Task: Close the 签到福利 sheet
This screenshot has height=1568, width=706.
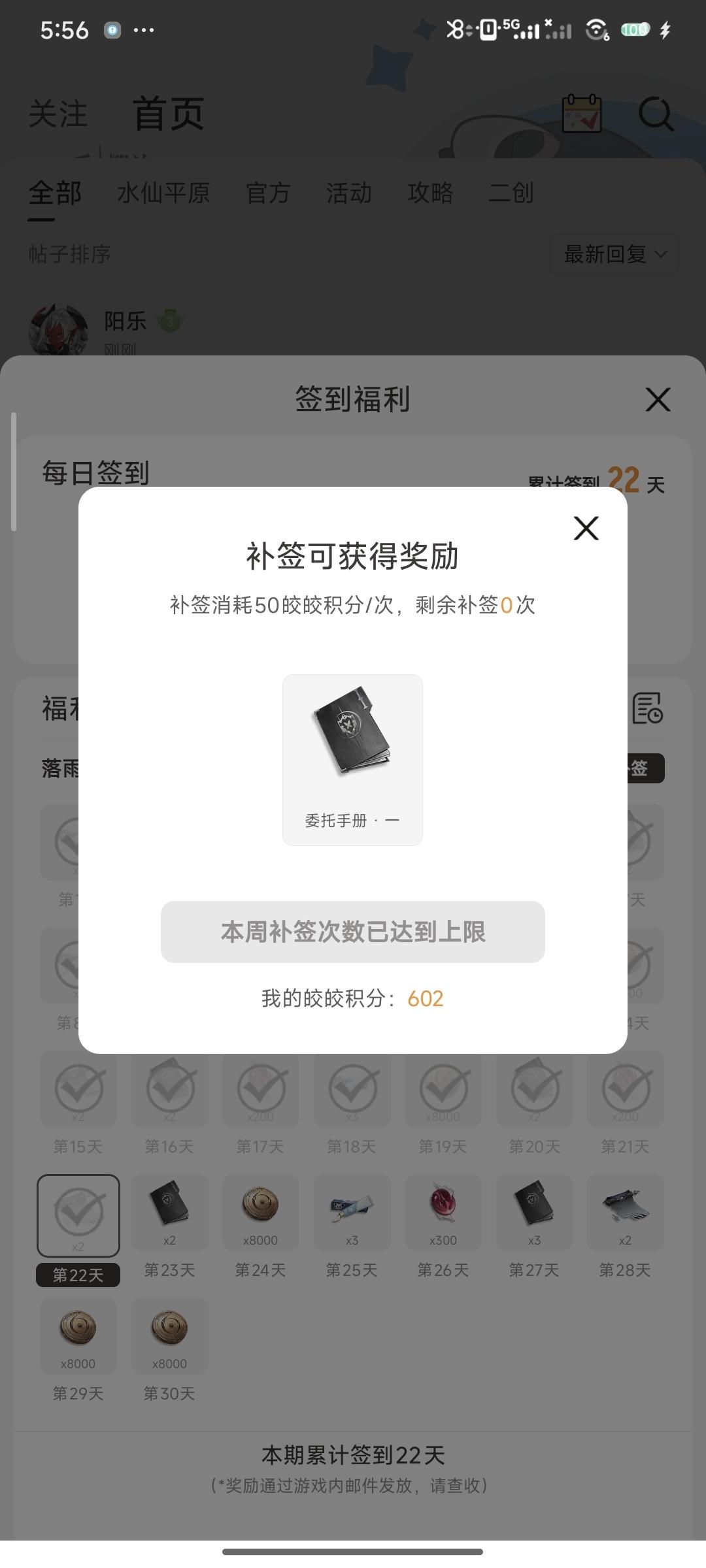Action: [658, 399]
